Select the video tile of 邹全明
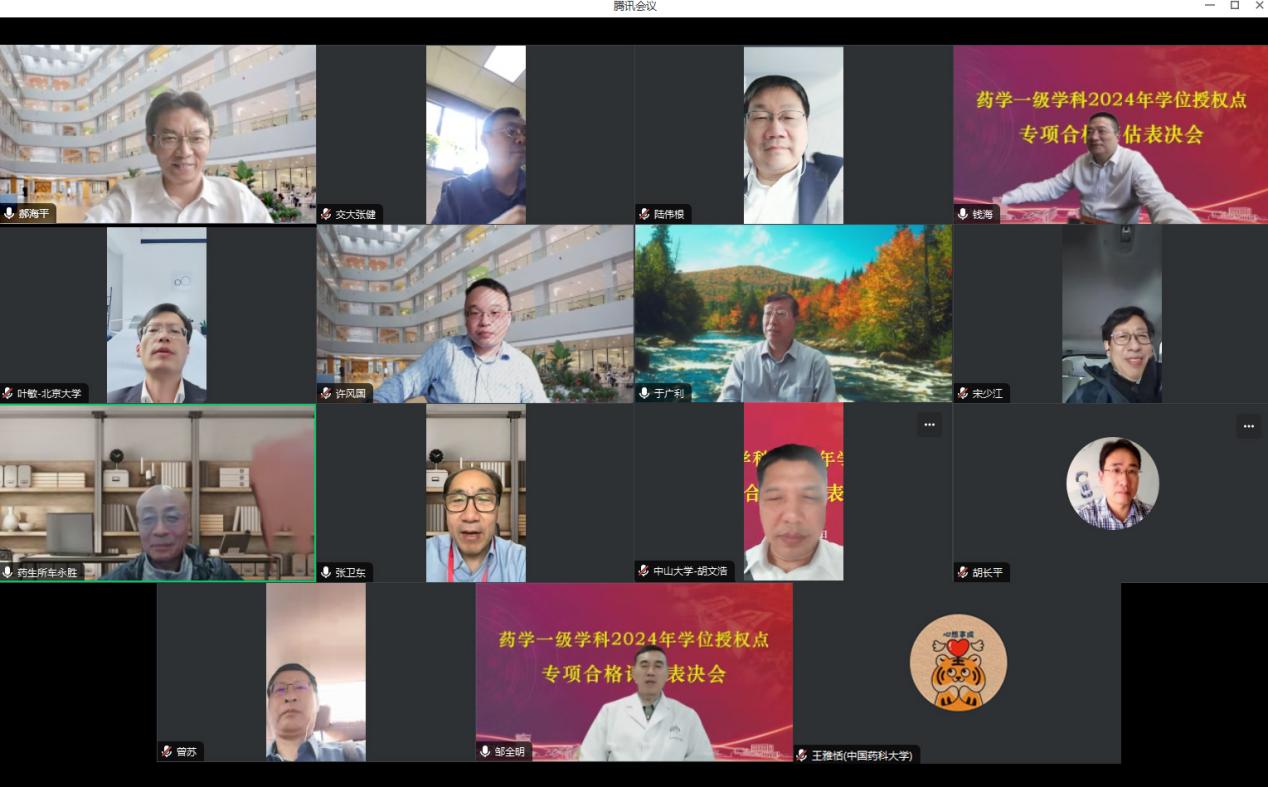 (634, 672)
